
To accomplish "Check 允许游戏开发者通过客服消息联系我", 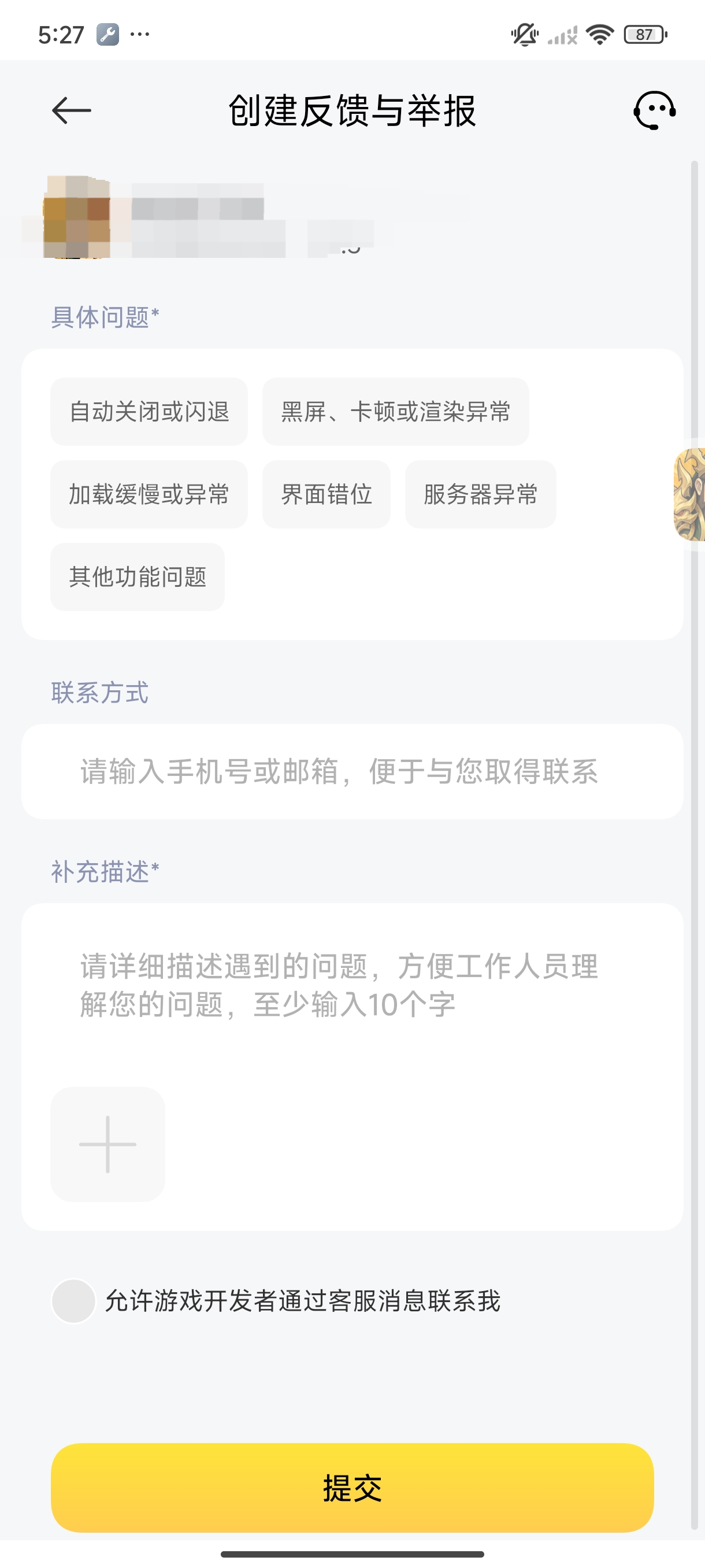I will point(73,1301).
